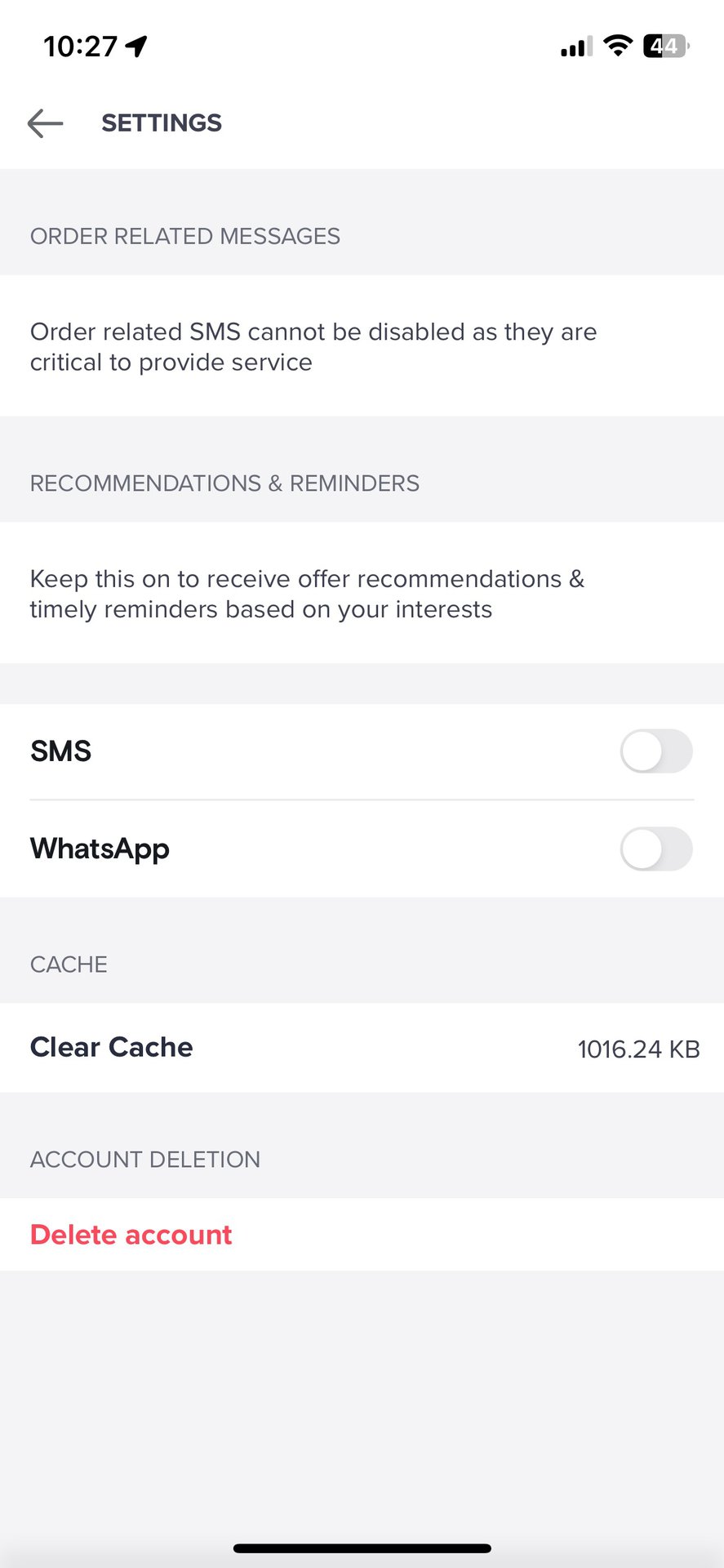Turn on WhatsApp reminders switch
724x1568 pixels.
coord(655,849)
